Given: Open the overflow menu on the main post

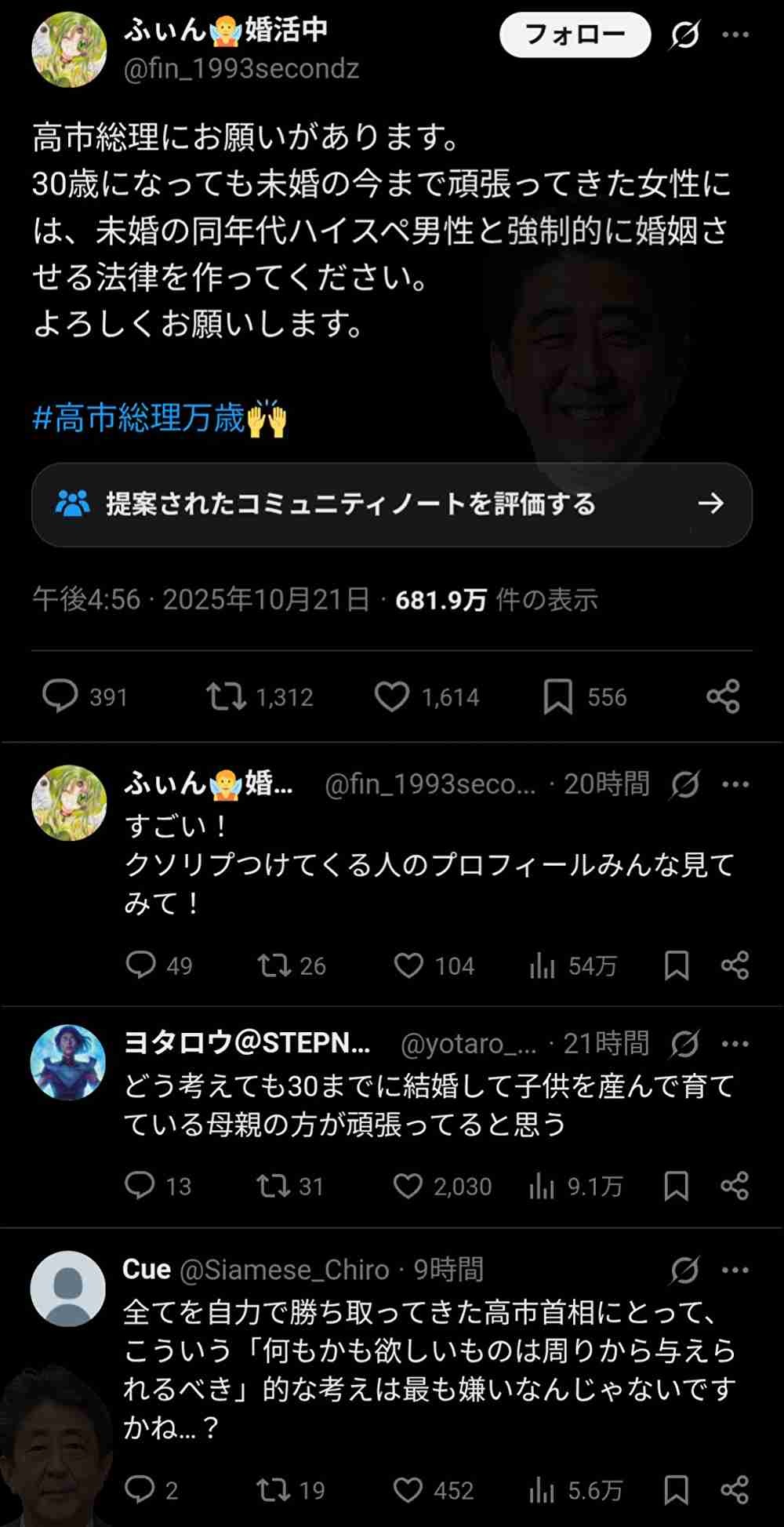Looking at the screenshot, I should click(735, 35).
